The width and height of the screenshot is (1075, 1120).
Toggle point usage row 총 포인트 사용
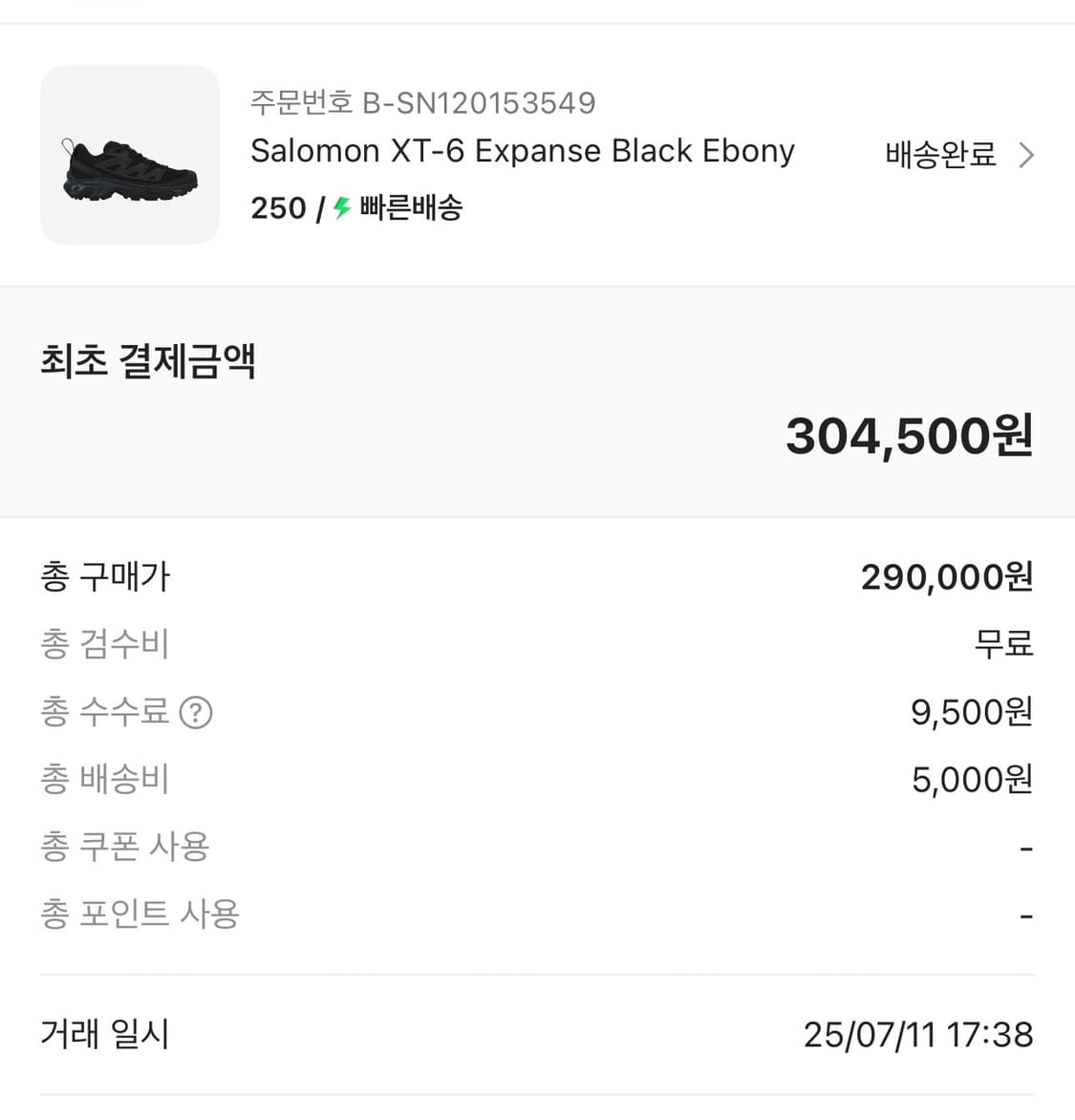tap(141, 915)
